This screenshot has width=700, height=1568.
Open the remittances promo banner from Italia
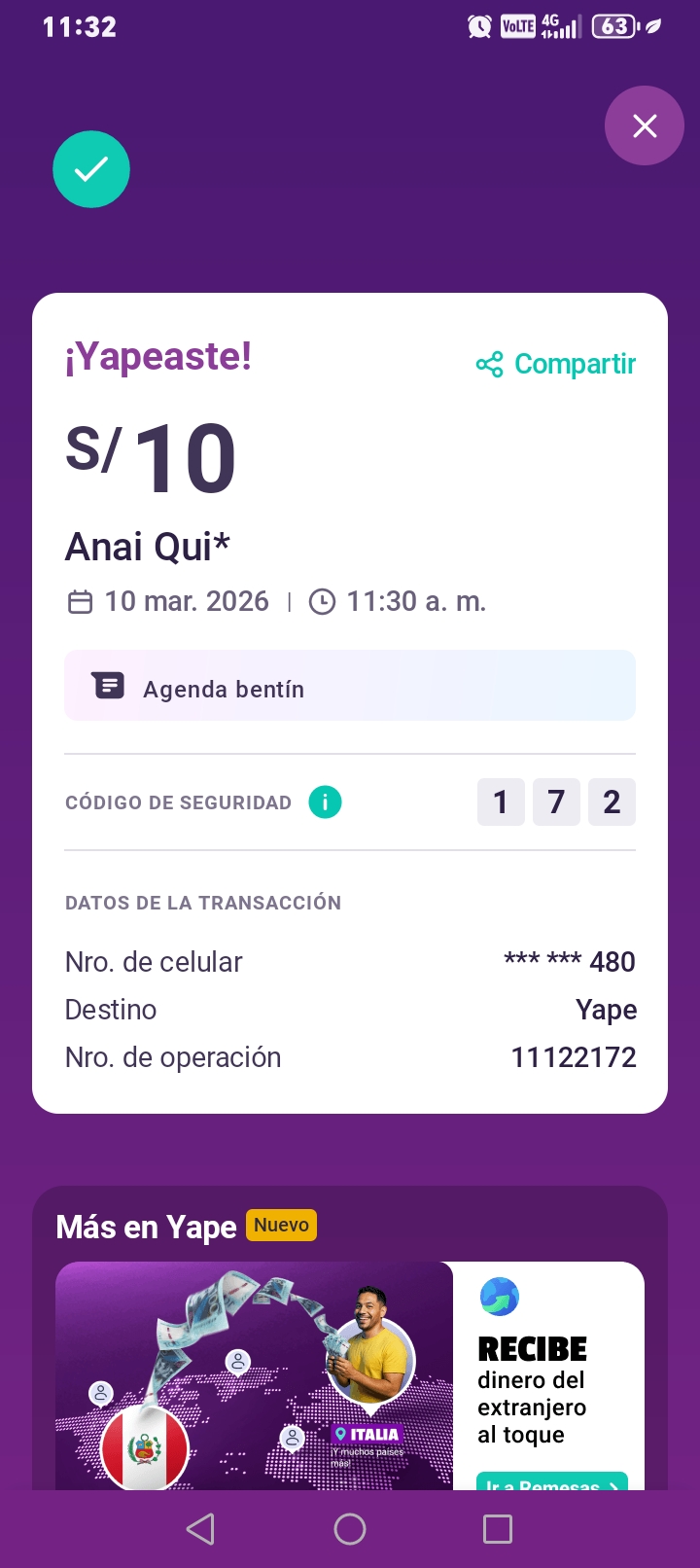click(255, 1374)
